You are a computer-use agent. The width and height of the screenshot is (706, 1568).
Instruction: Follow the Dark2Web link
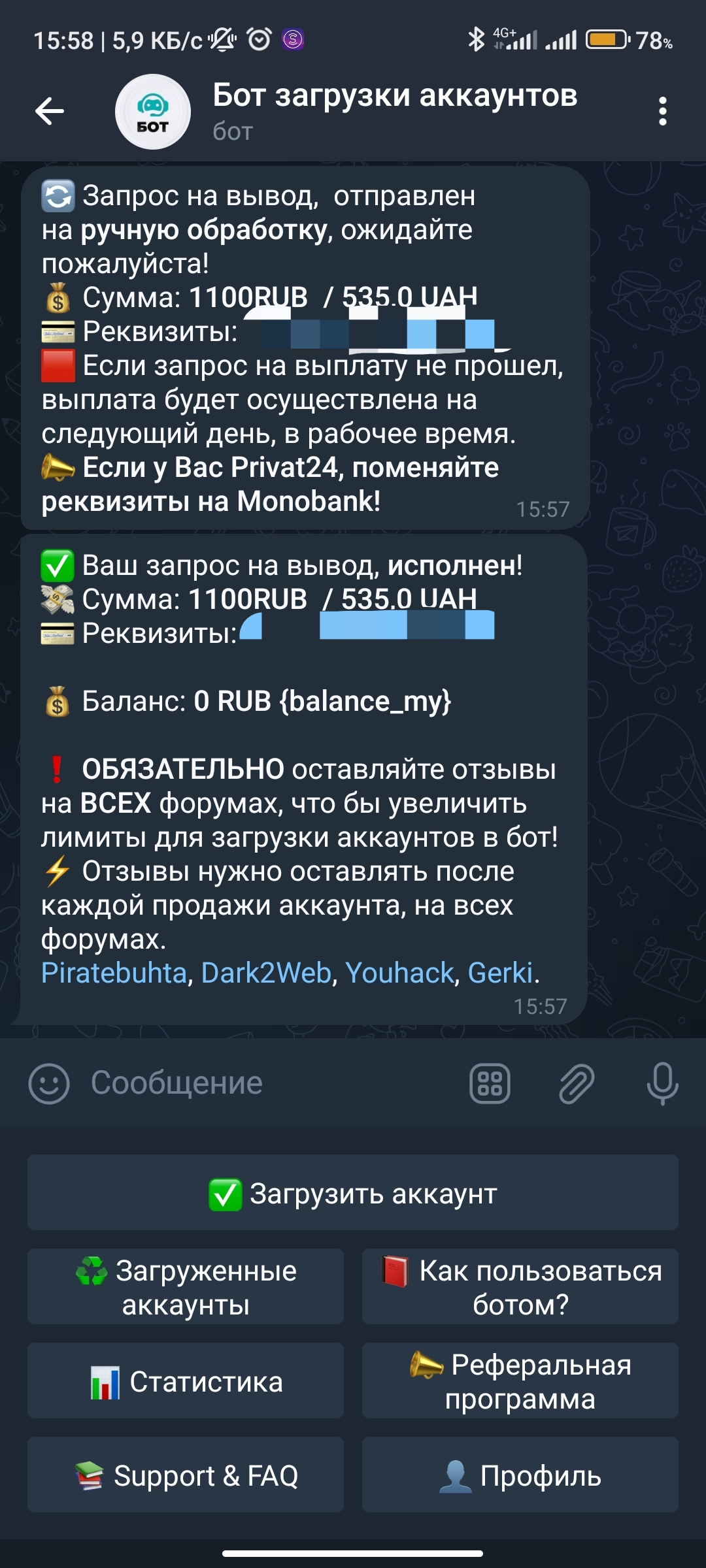(x=266, y=973)
